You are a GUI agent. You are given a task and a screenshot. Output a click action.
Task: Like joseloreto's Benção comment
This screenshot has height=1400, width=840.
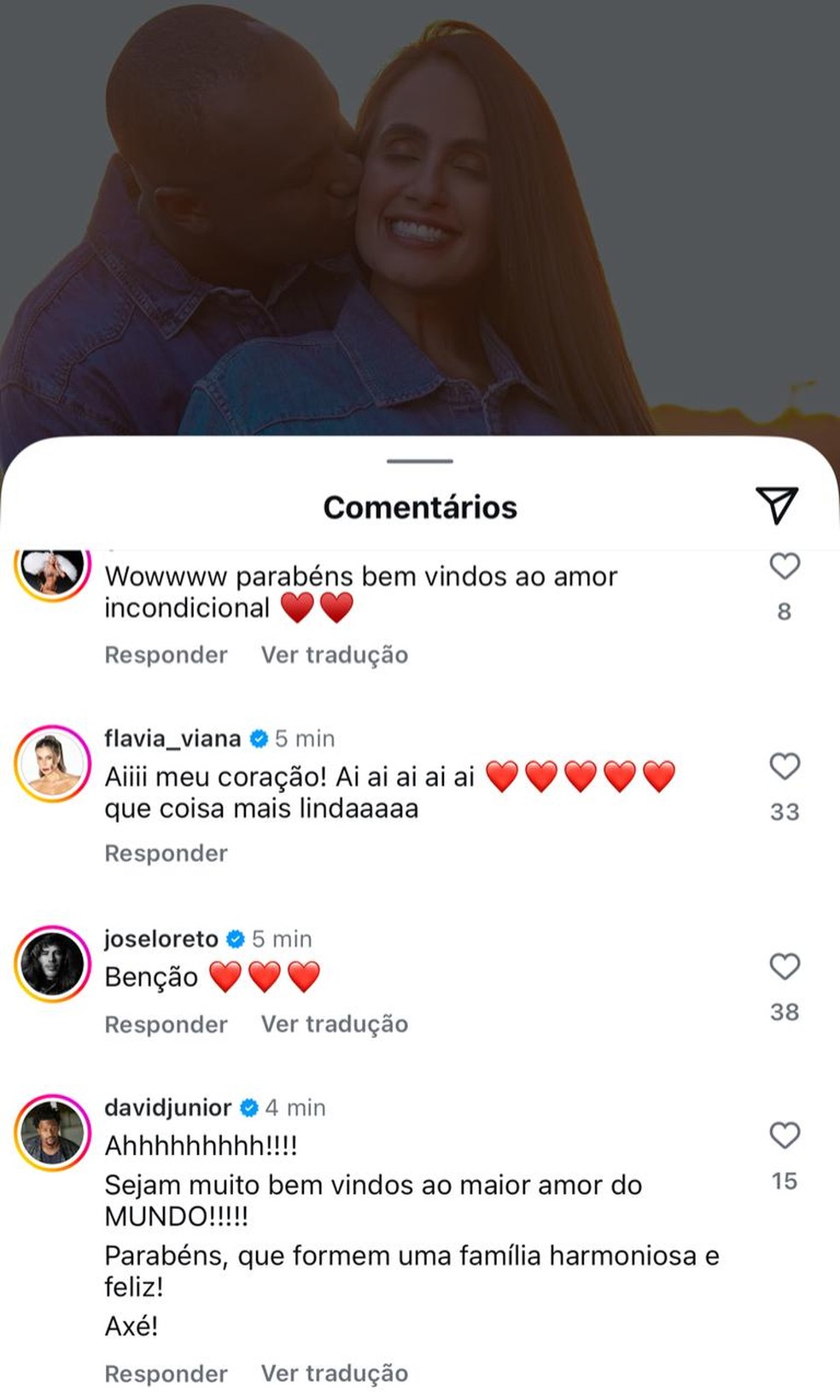785,966
